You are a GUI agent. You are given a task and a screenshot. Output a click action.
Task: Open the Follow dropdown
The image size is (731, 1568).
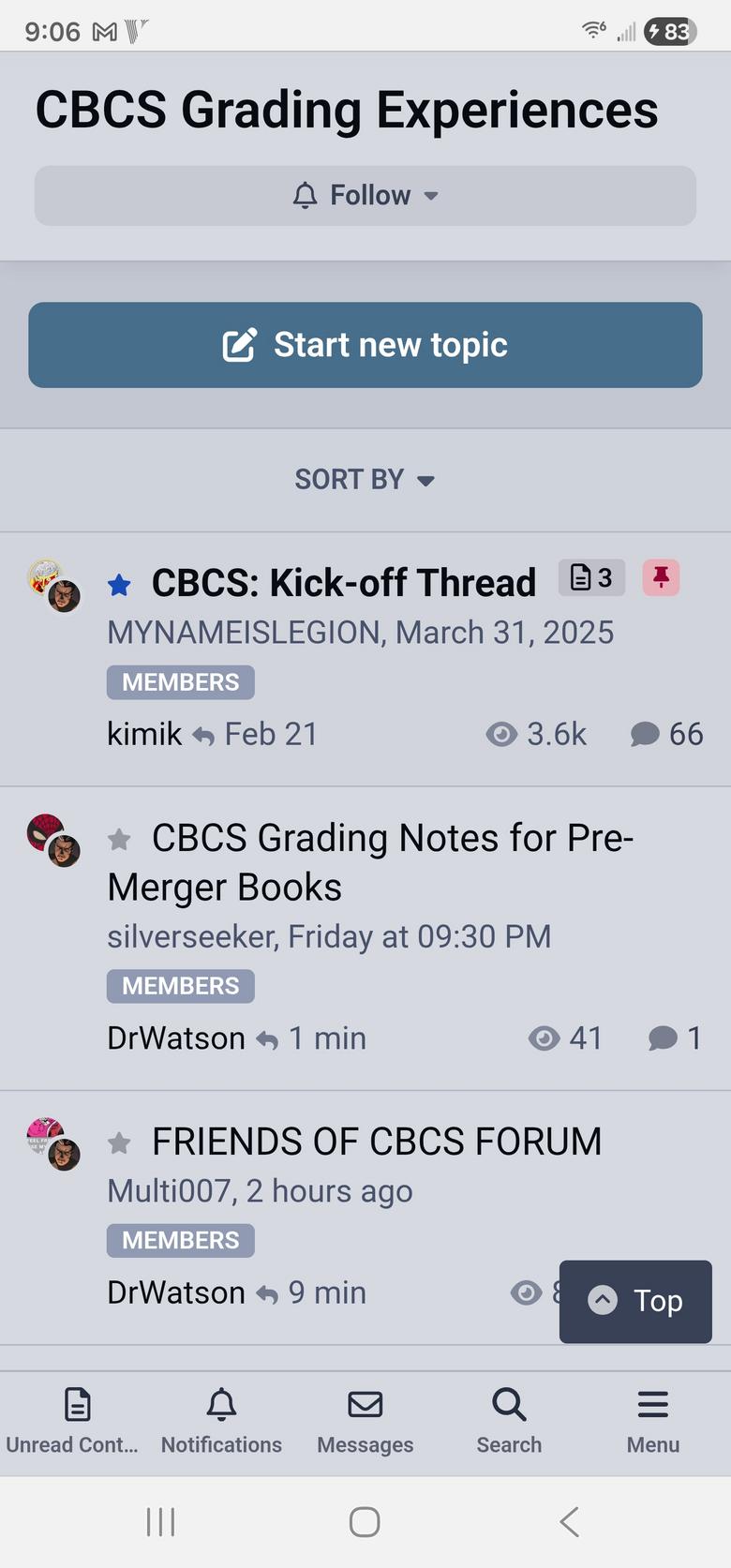pyautogui.click(x=365, y=196)
